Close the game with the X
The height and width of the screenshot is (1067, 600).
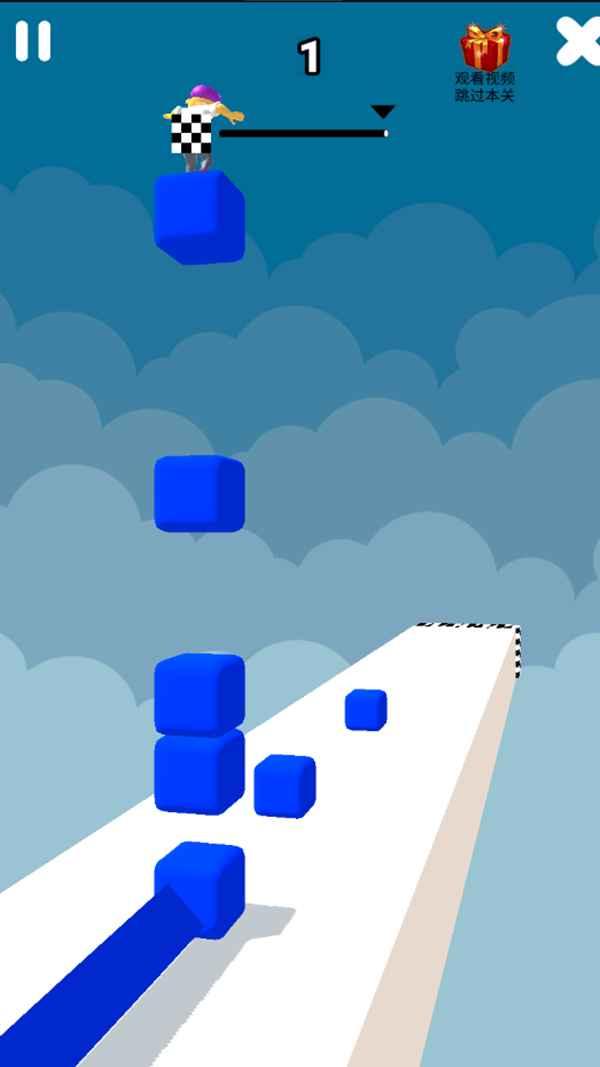[578, 42]
